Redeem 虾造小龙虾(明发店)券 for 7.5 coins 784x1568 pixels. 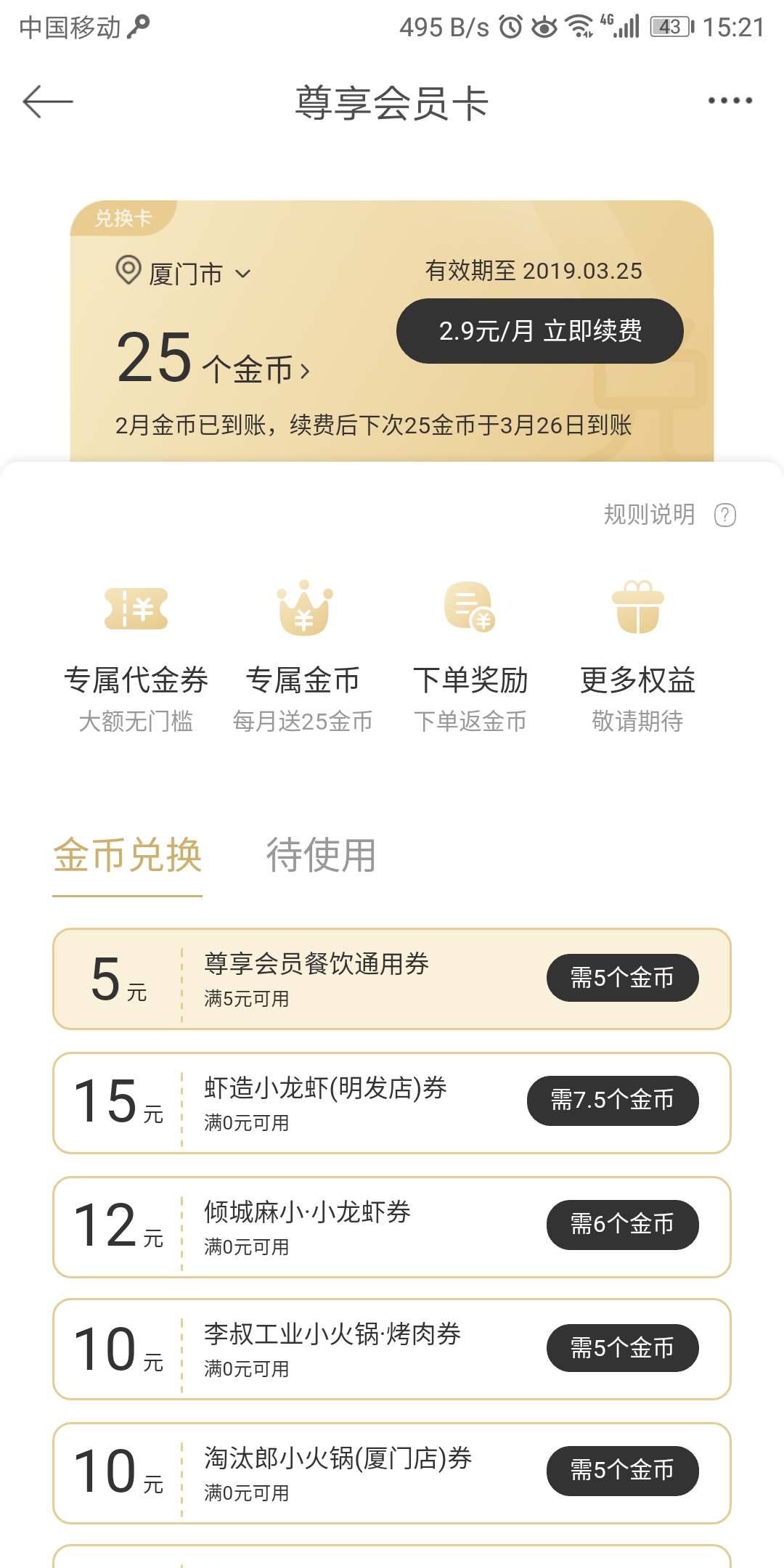pos(613,1101)
